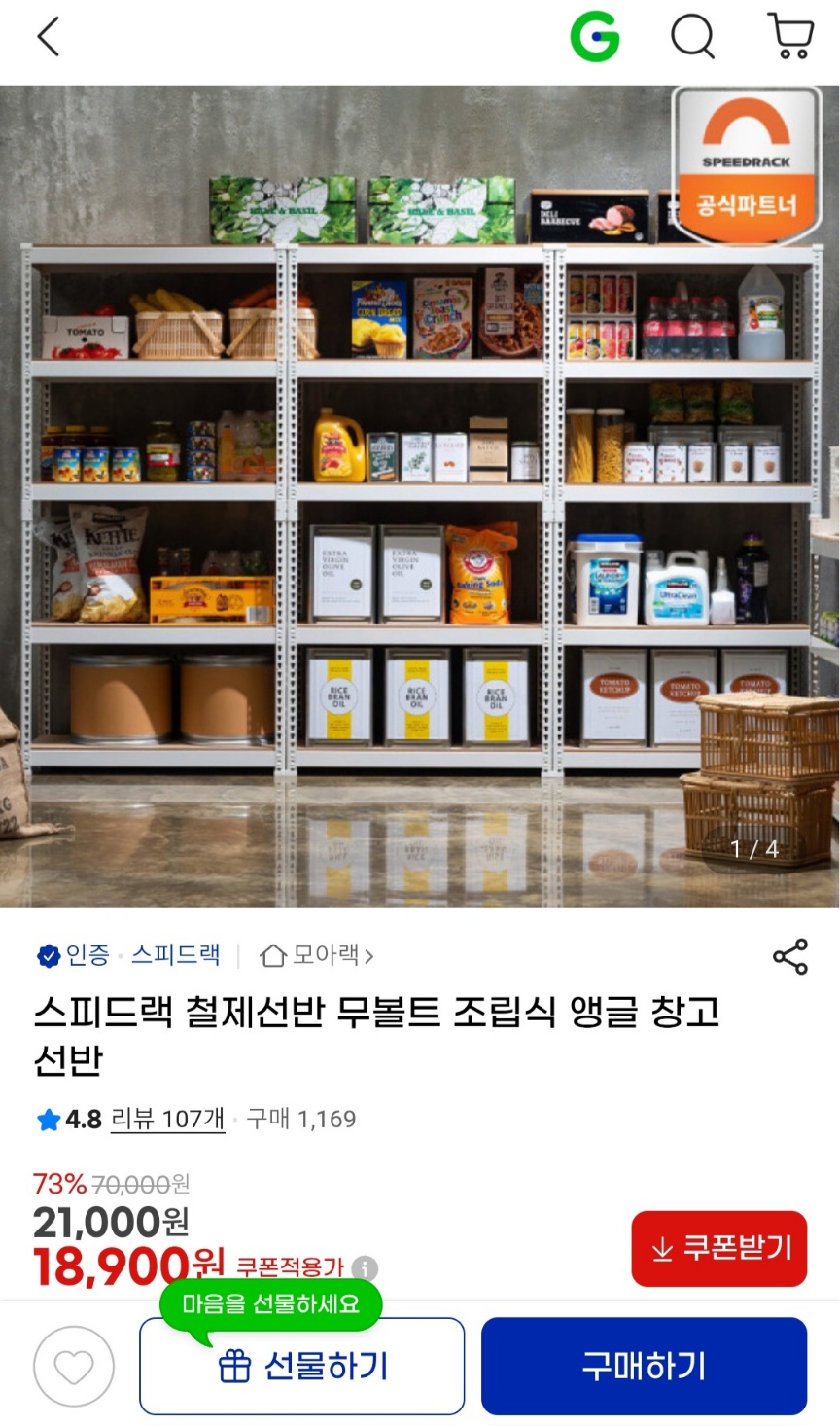This screenshot has width=840, height=1426.
Task: Open the 쿠폰받기 coupon download dropdown
Action: (719, 1249)
